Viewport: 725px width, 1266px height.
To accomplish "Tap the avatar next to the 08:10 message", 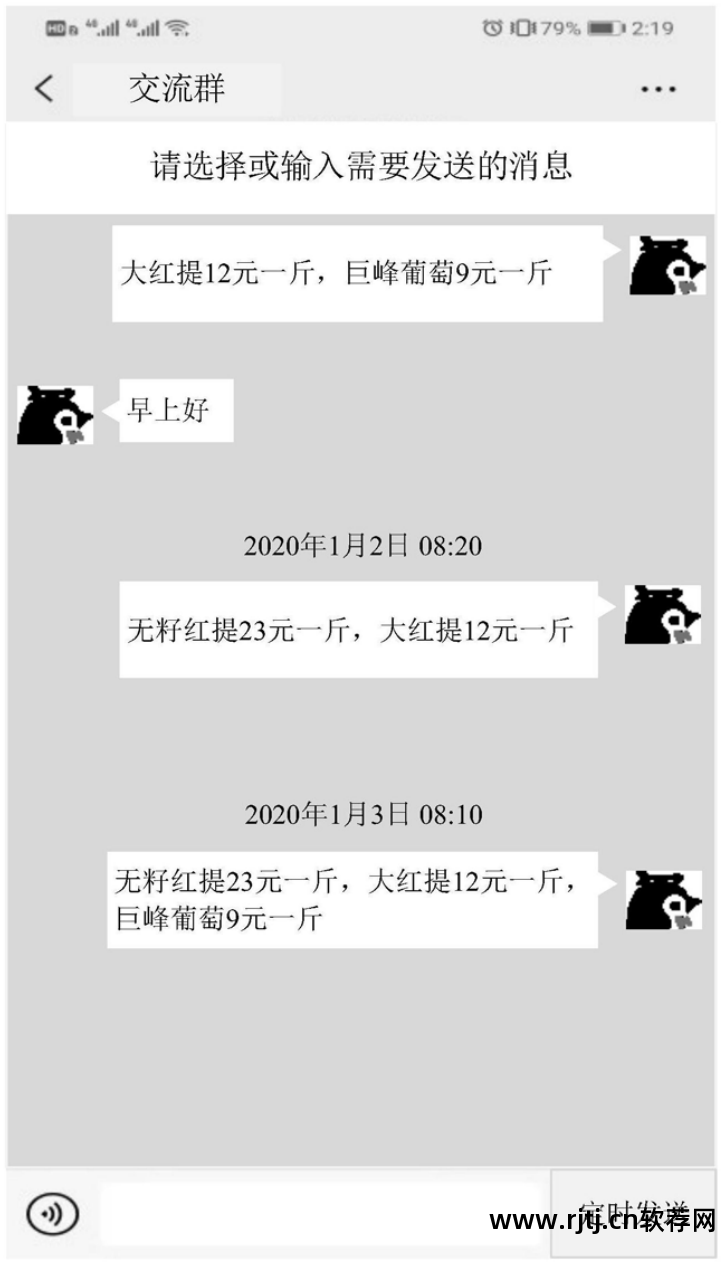I will click(663, 900).
